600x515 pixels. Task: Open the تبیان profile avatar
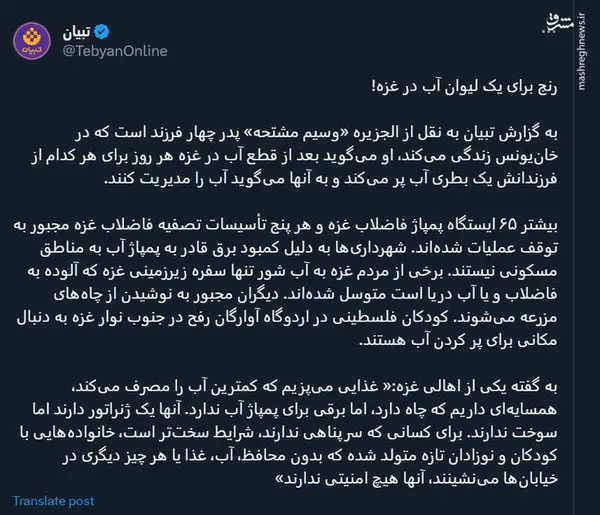33,39
